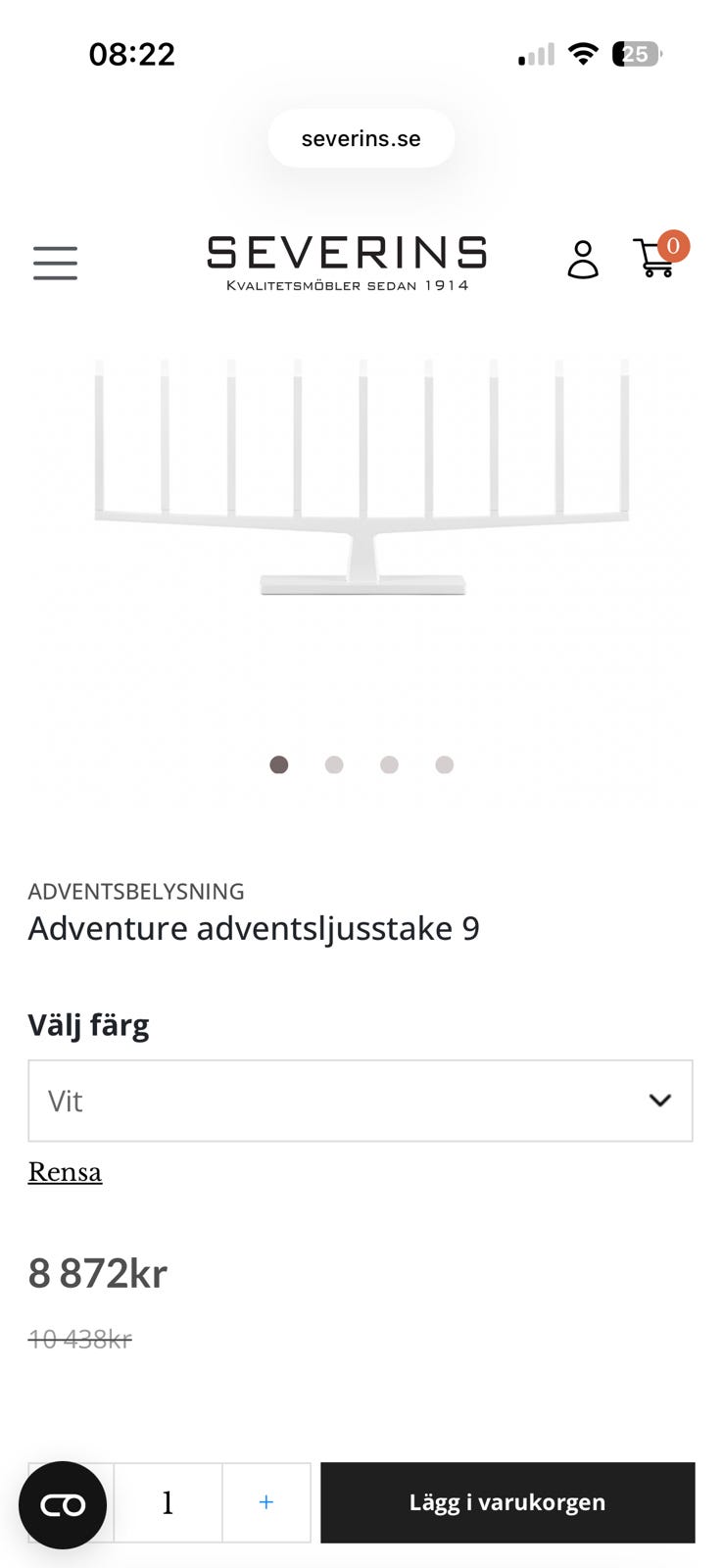
Task: Open the link sharing button bottom left
Action: 63,1503
